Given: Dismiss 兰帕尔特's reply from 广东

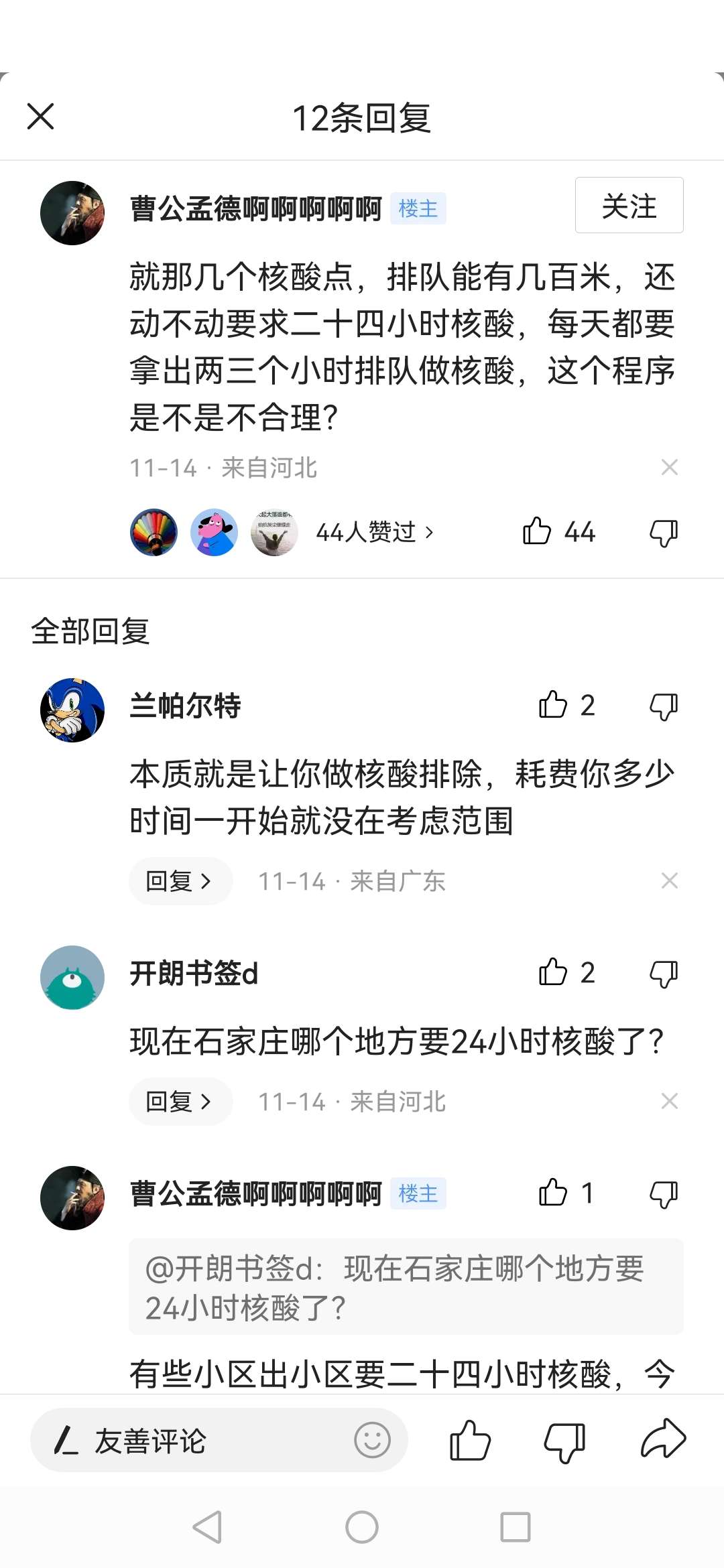Looking at the screenshot, I should (669, 880).
